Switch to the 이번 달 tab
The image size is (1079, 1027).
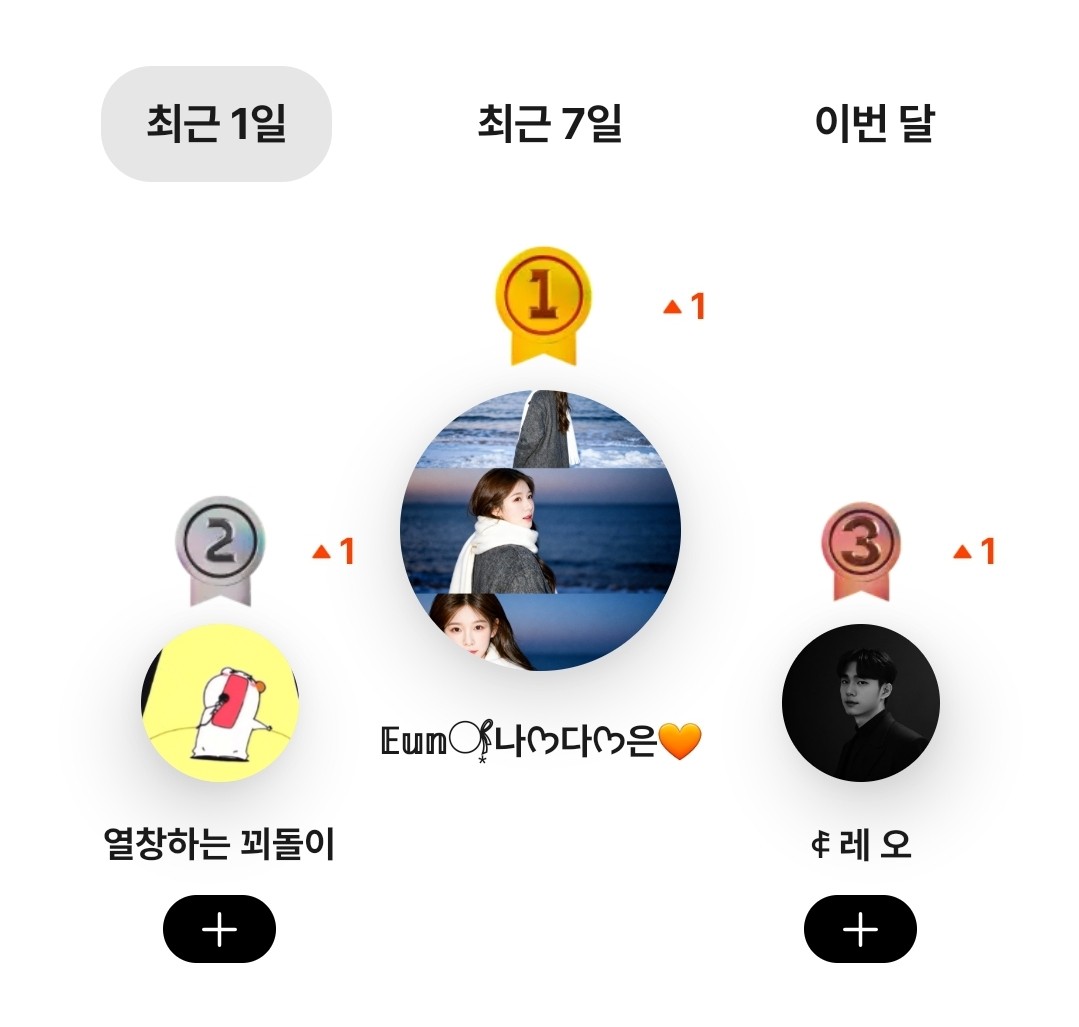point(874,124)
